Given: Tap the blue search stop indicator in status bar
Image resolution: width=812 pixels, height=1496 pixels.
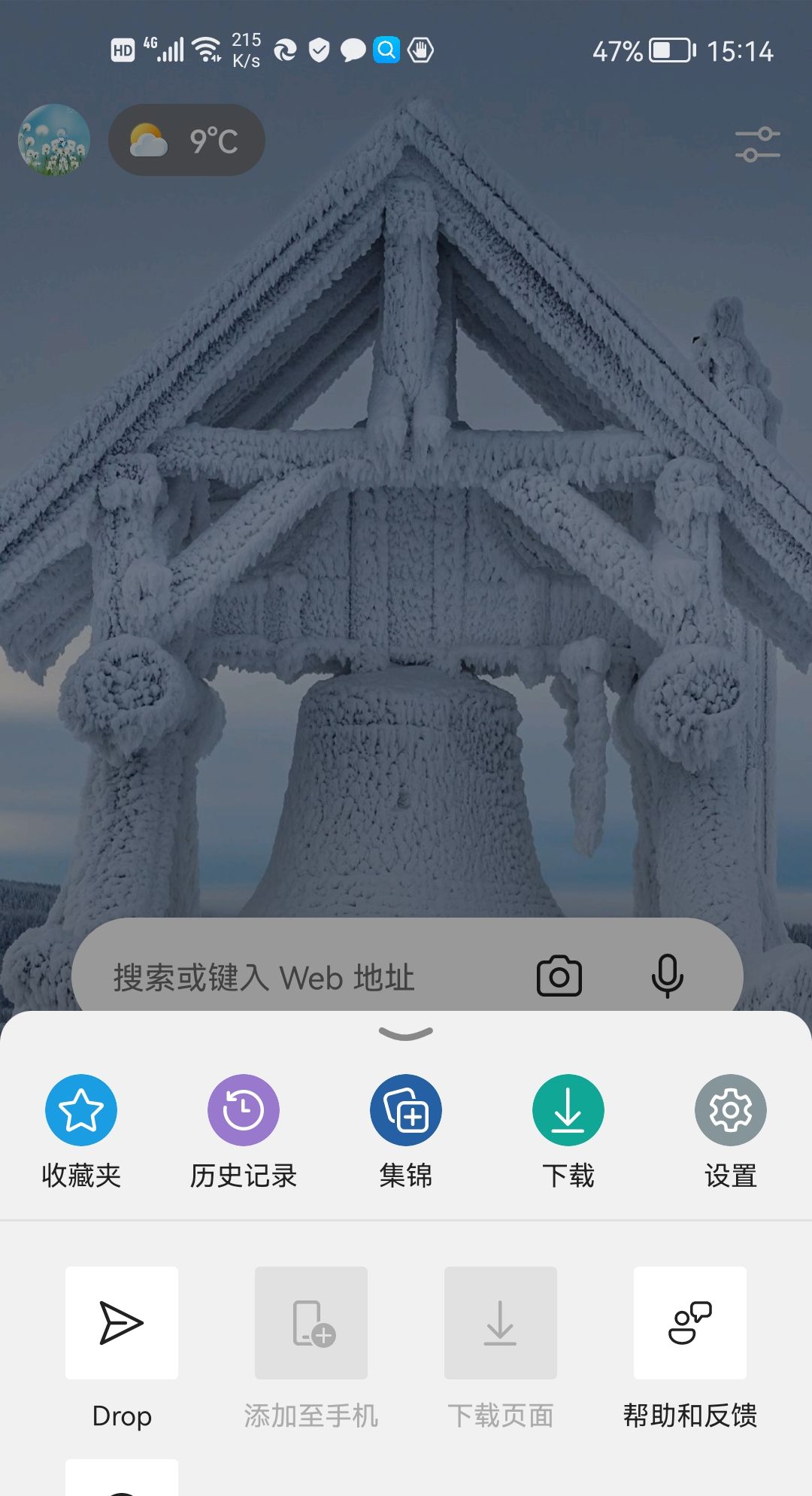Looking at the screenshot, I should (x=388, y=50).
